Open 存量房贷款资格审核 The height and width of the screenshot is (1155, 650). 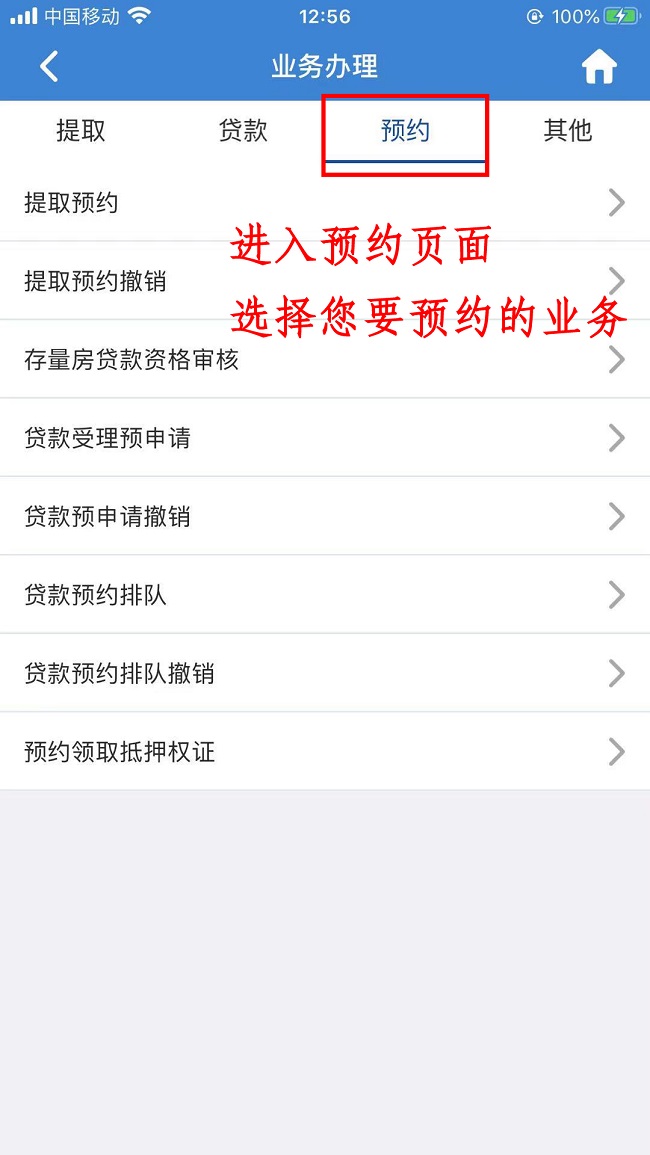pos(324,360)
